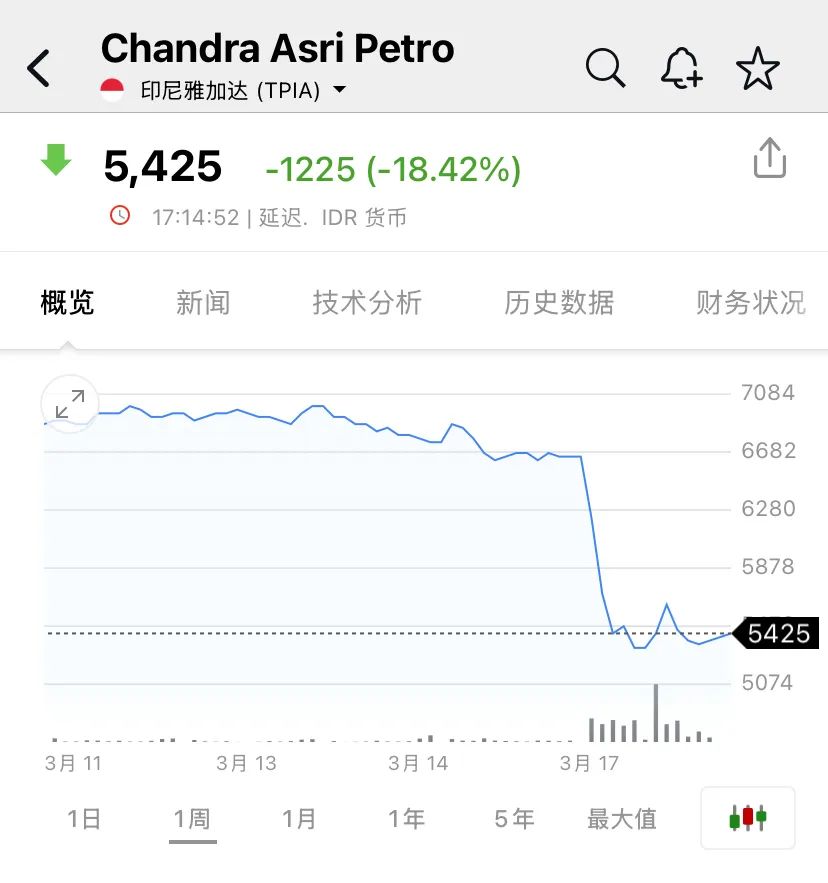Go back using the arrow

point(39,69)
